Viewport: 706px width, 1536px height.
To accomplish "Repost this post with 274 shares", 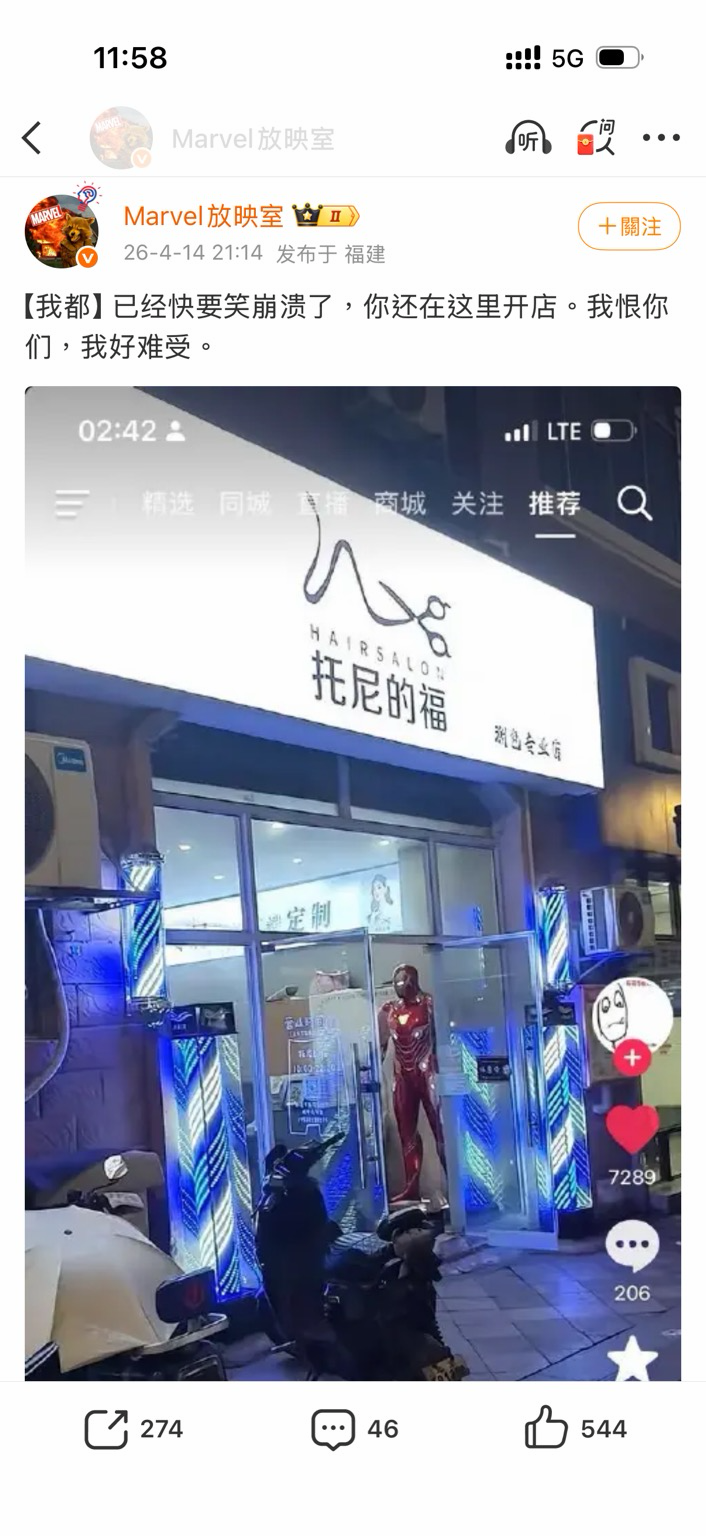I will coord(134,1428).
